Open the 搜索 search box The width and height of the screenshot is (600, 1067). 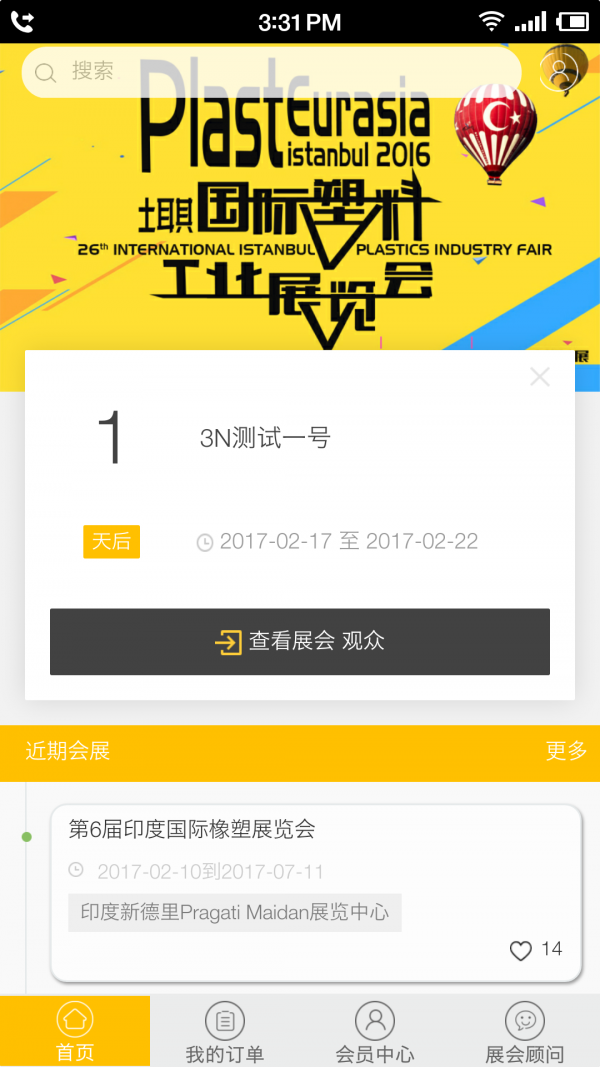pyautogui.click(x=271, y=71)
